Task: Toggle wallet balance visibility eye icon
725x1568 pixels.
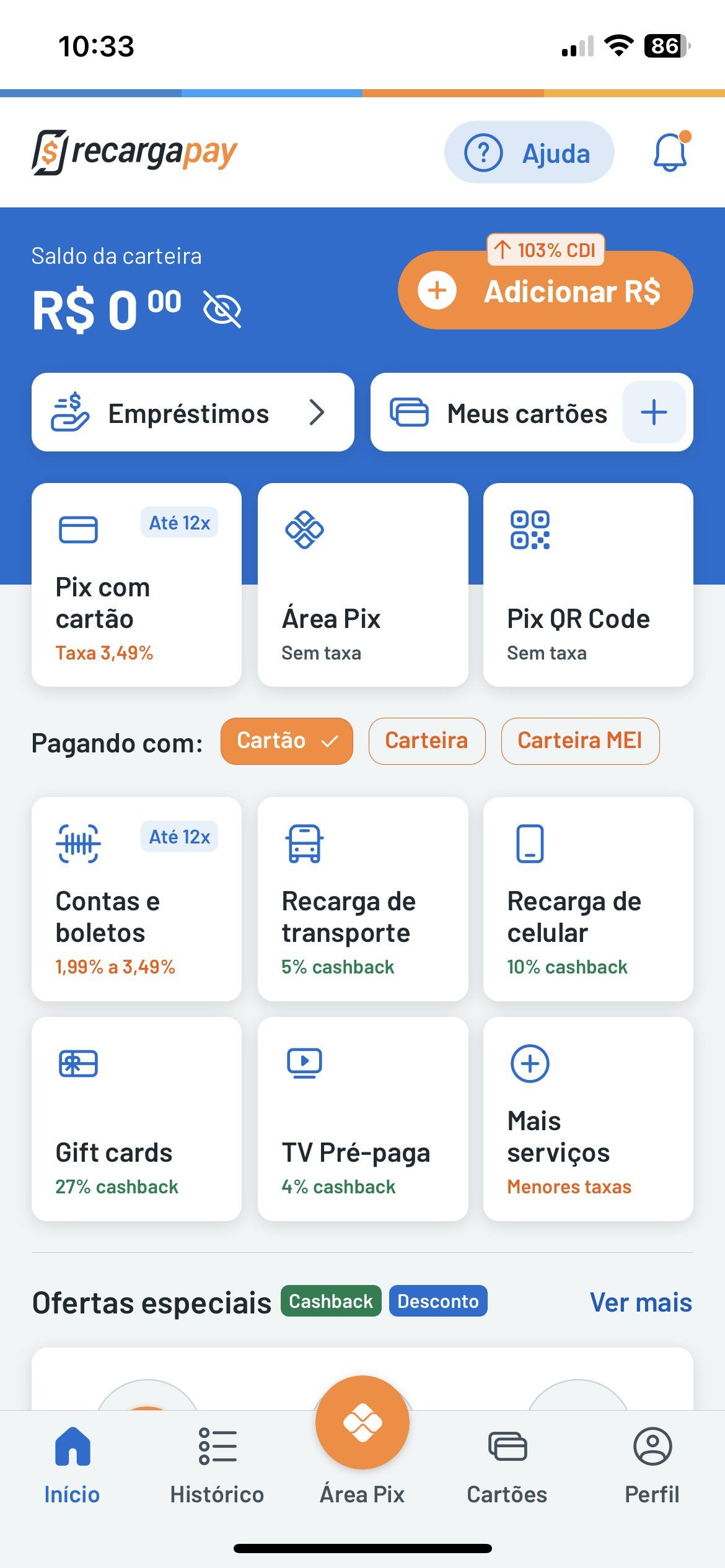Action: [222, 309]
